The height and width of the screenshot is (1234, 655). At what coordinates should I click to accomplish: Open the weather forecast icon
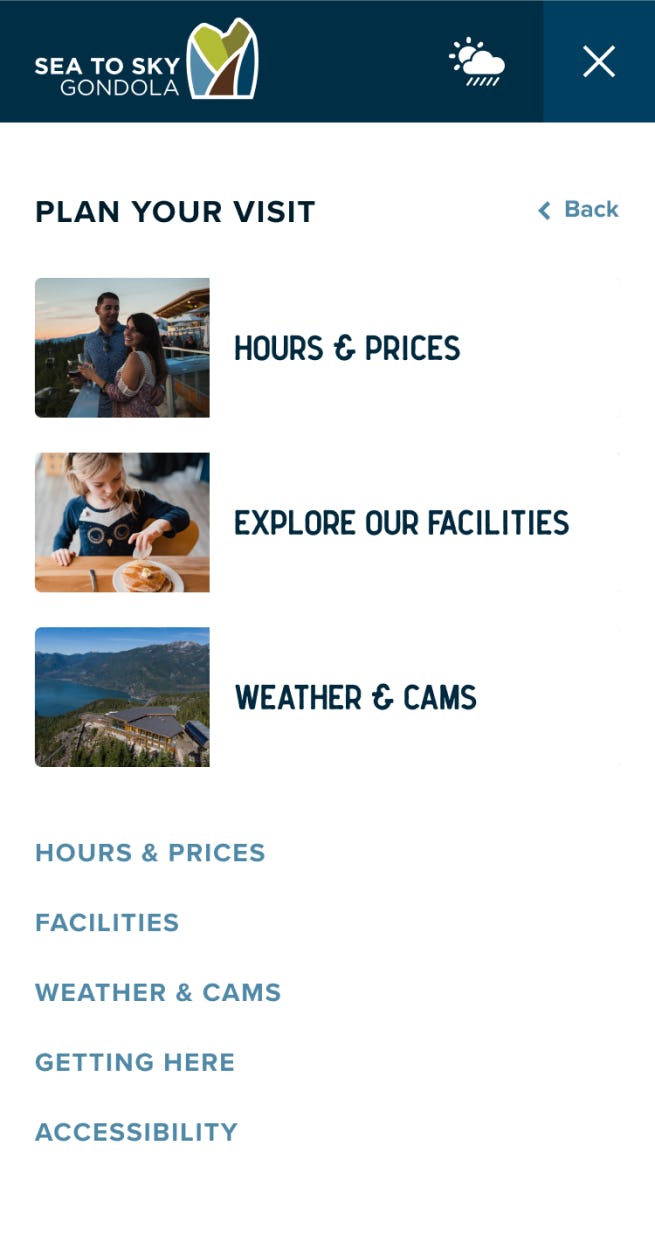477,62
